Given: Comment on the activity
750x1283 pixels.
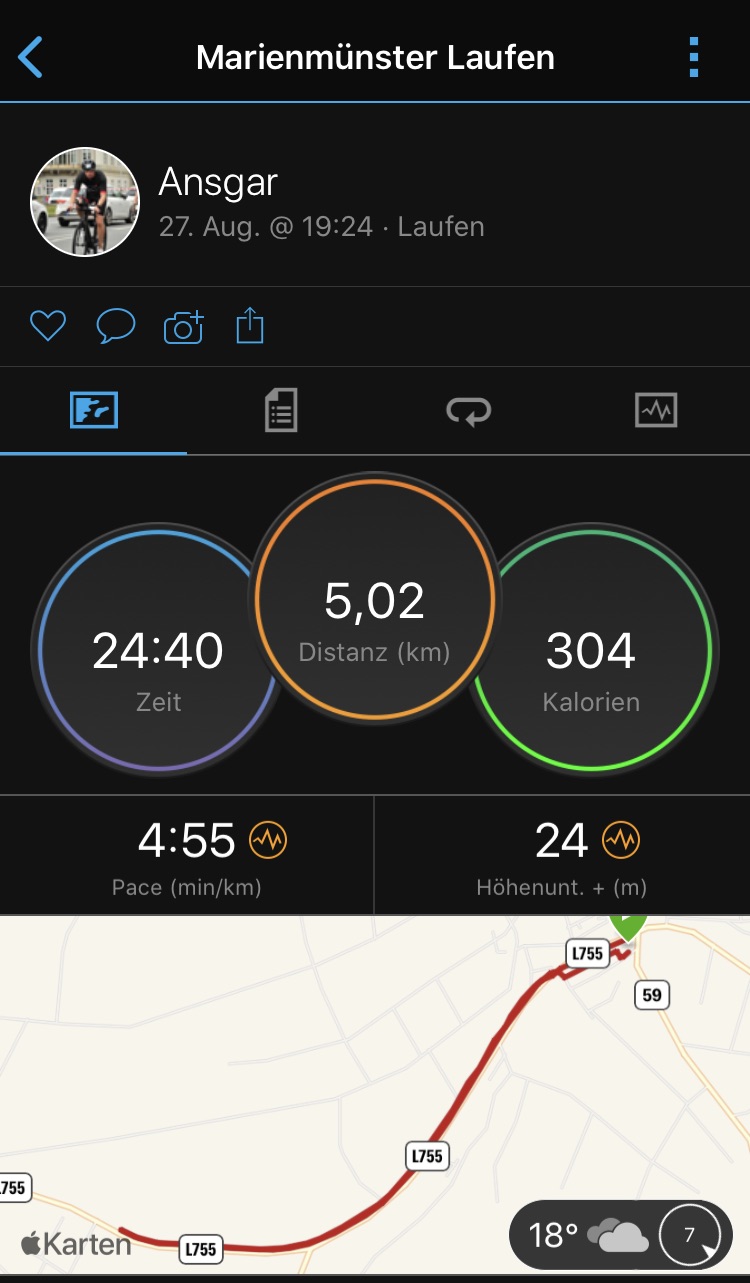Looking at the screenshot, I should [115, 326].
